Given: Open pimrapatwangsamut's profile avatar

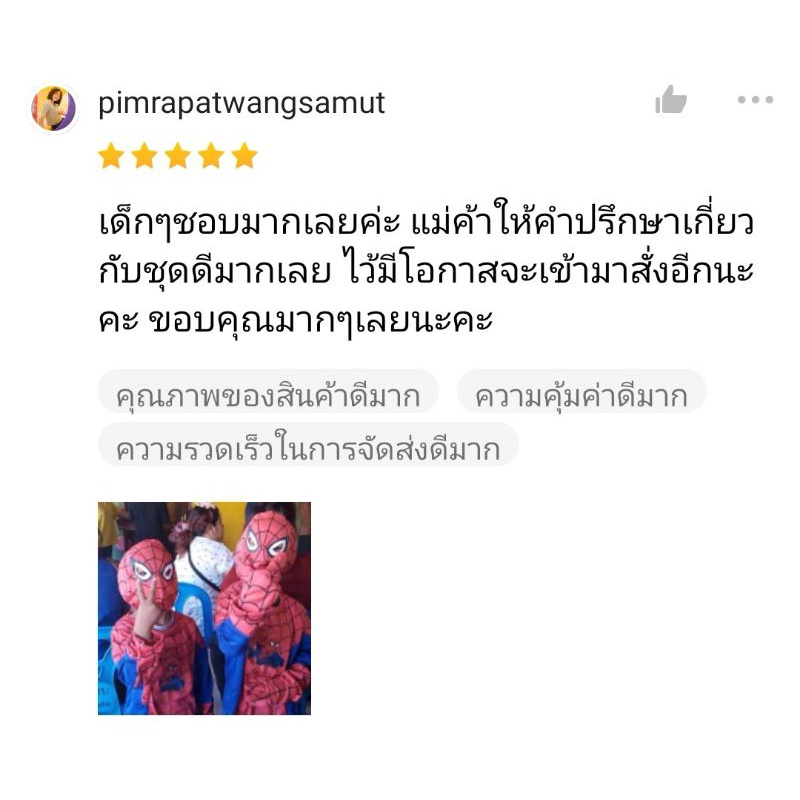Looking at the screenshot, I should tap(54, 108).
